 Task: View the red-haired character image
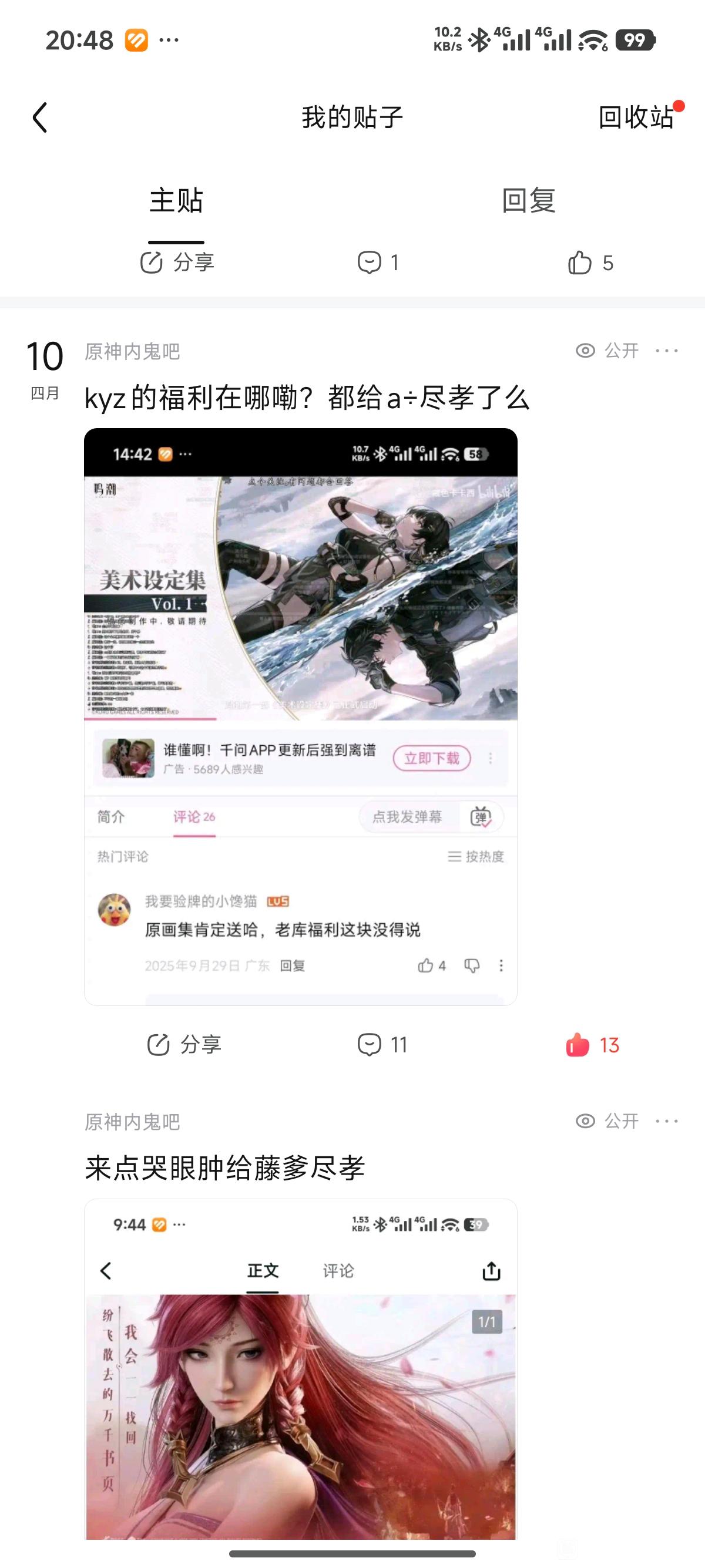tap(301, 1370)
